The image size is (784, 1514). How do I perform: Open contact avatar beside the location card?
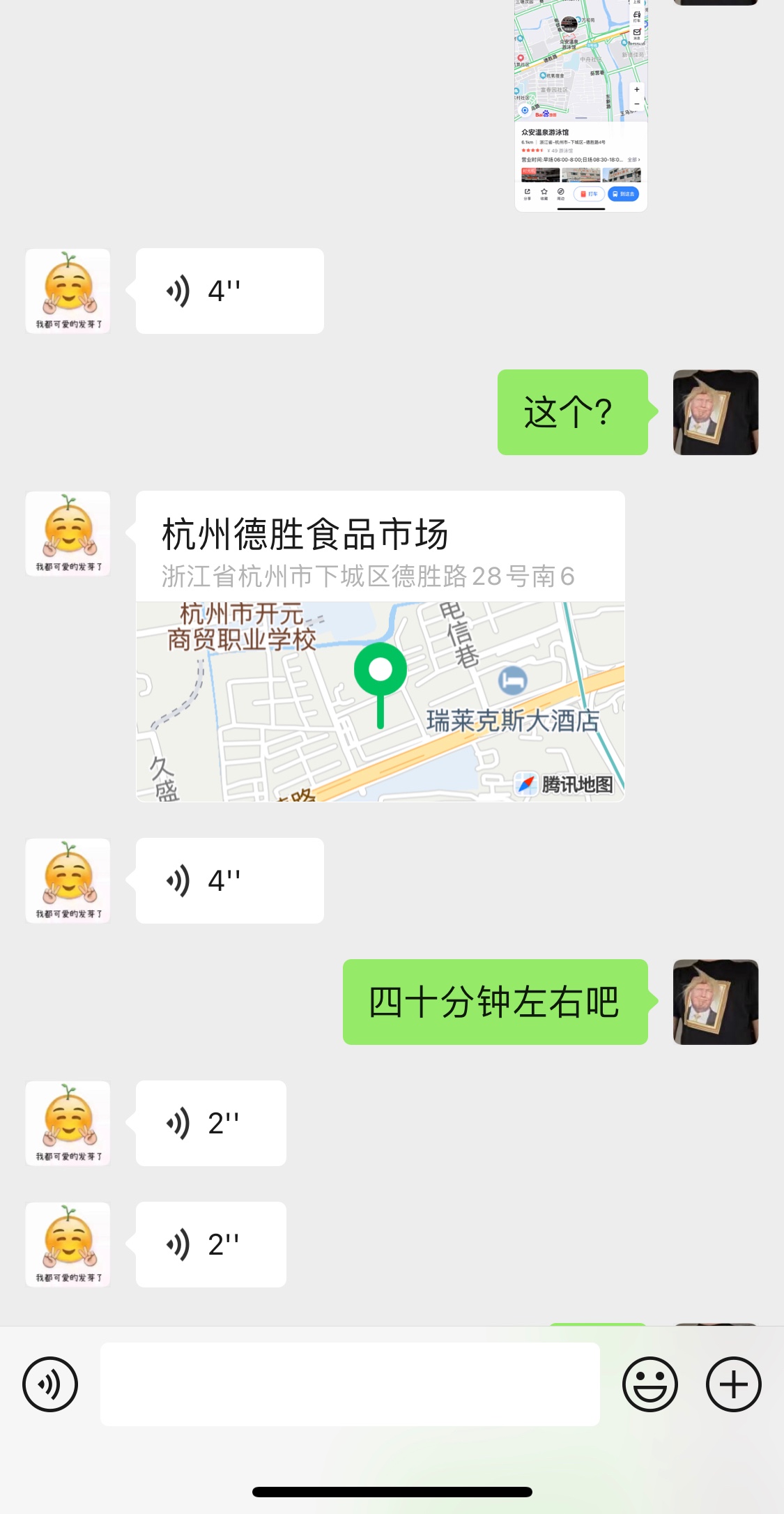click(x=68, y=534)
